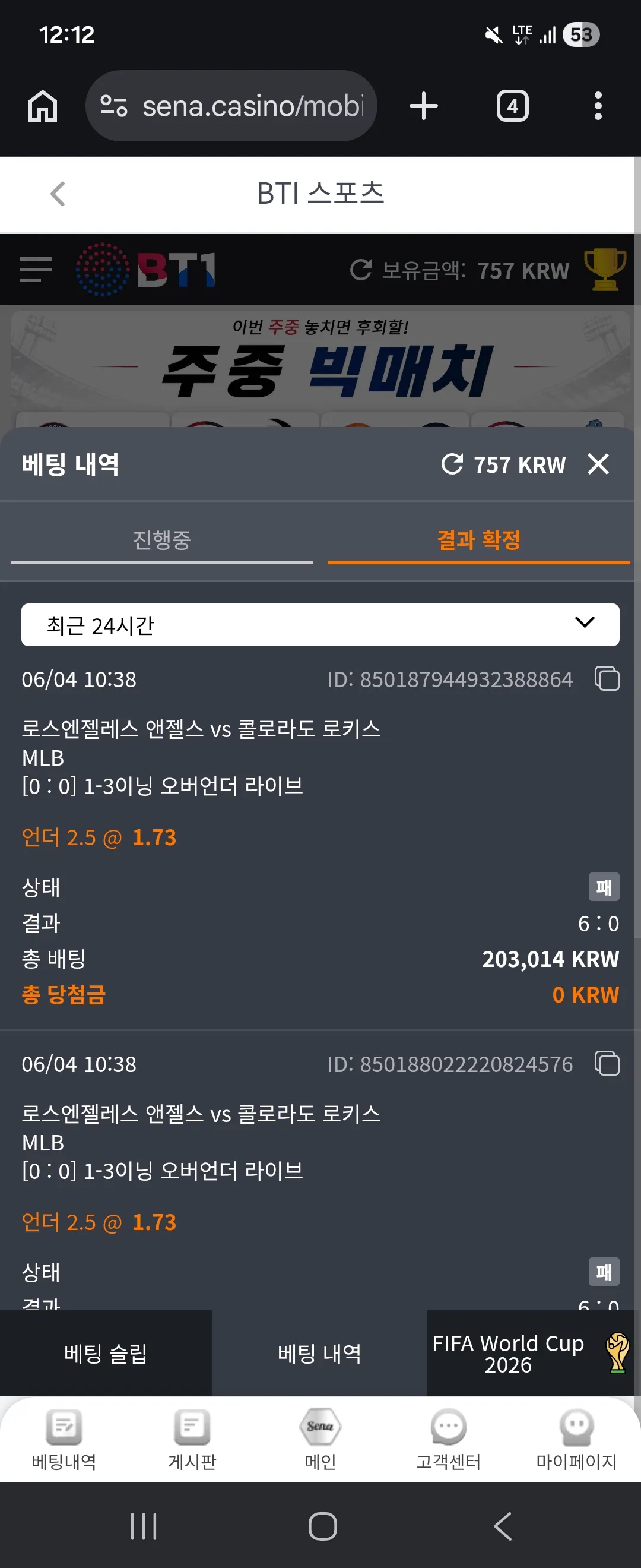This screenshot has width=641, height=1568.
Task: Close the 베팅 내역 panel
Action: (598, 464)
